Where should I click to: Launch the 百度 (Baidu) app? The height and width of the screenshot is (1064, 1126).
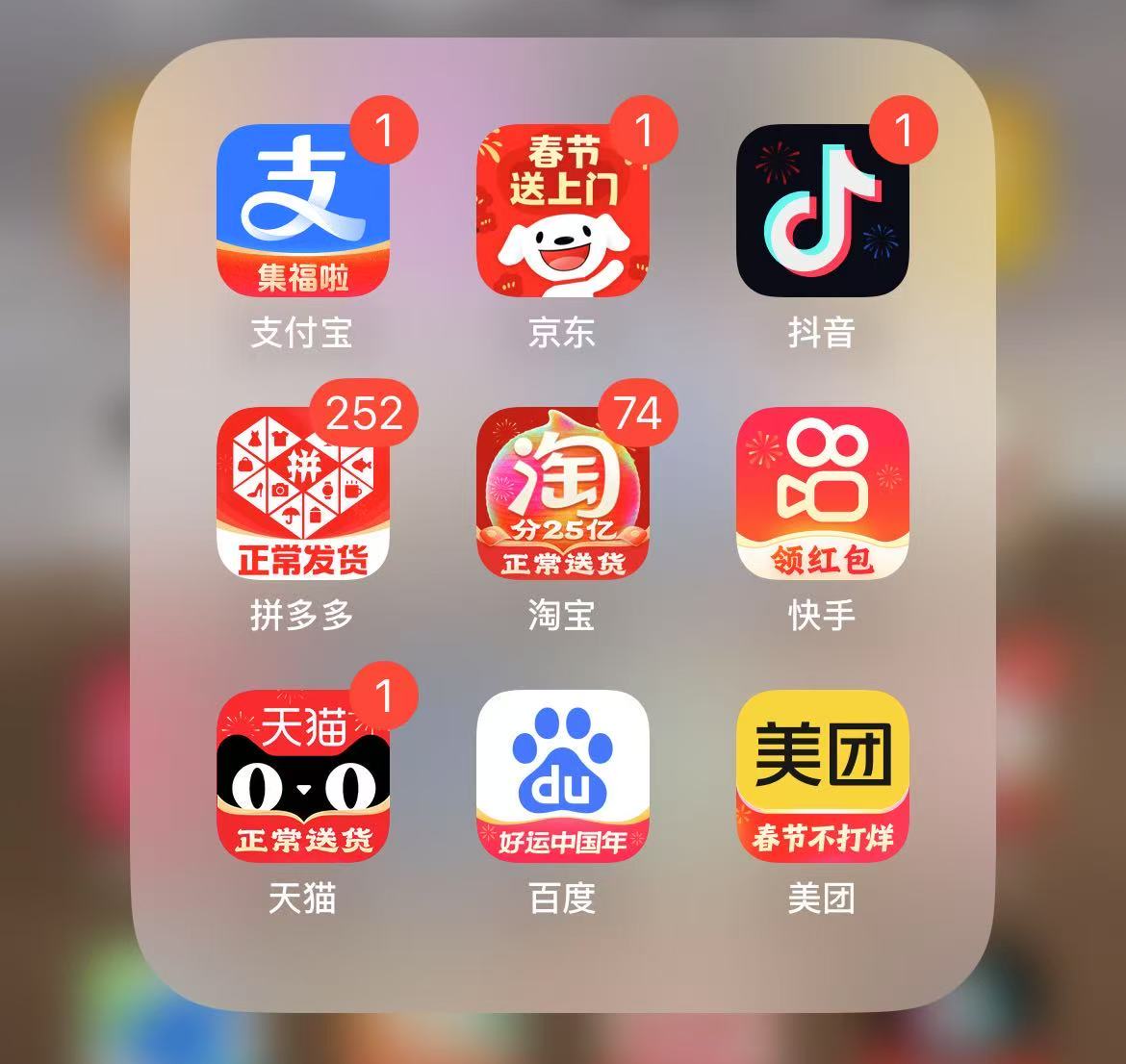[562, 775]
